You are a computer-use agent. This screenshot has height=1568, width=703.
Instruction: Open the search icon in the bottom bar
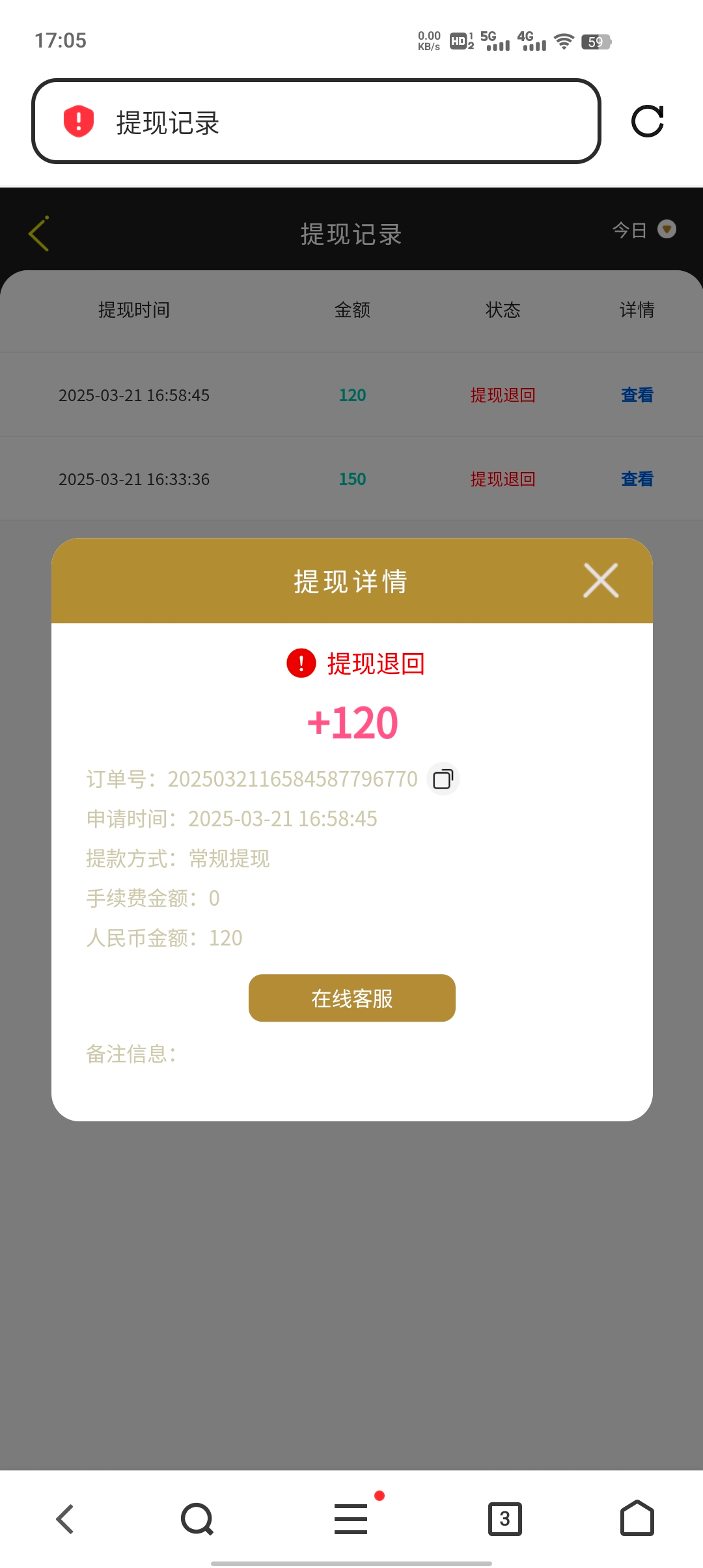[196, 1519]
